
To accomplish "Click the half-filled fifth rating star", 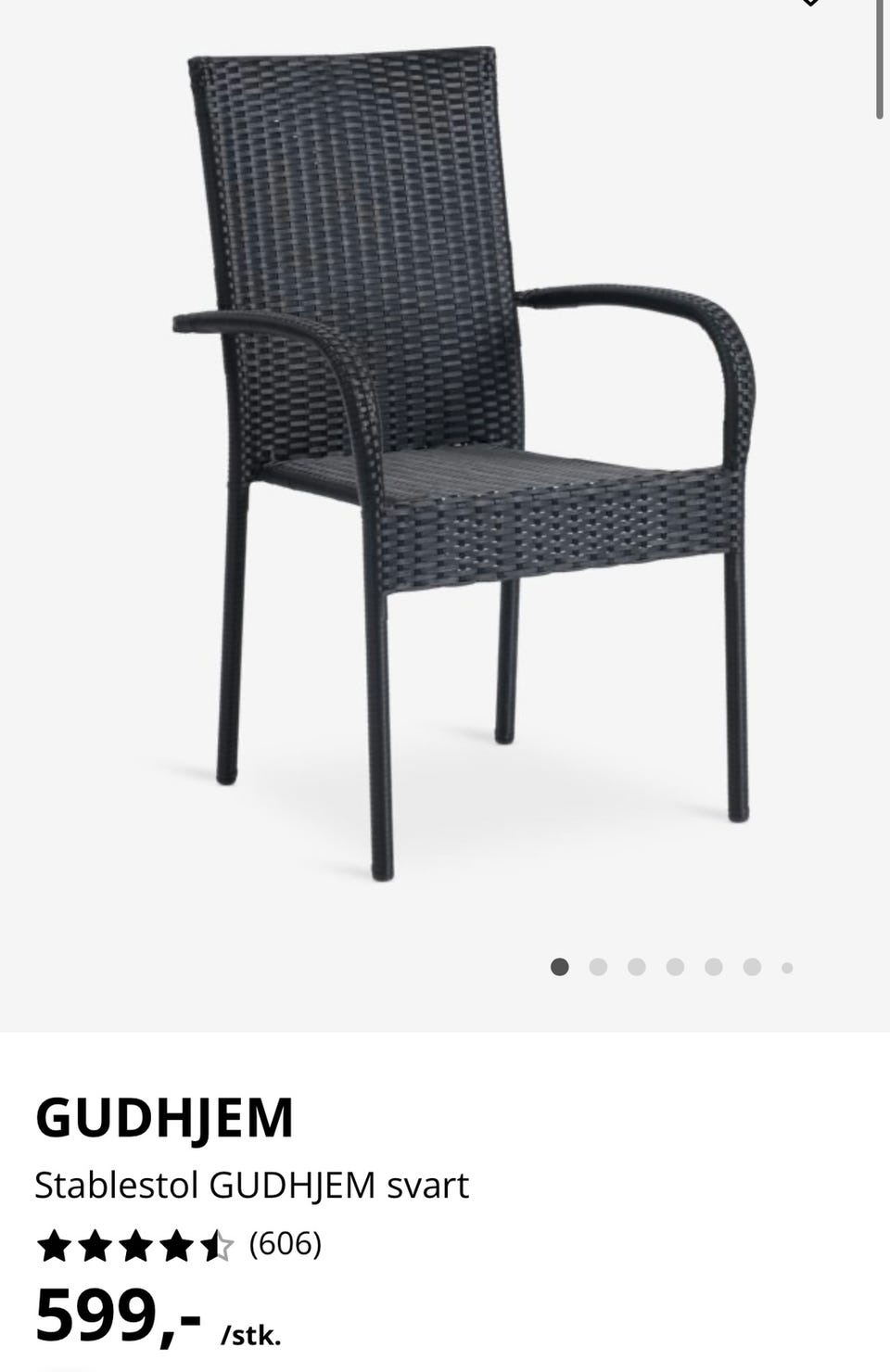I will 218,1245.
